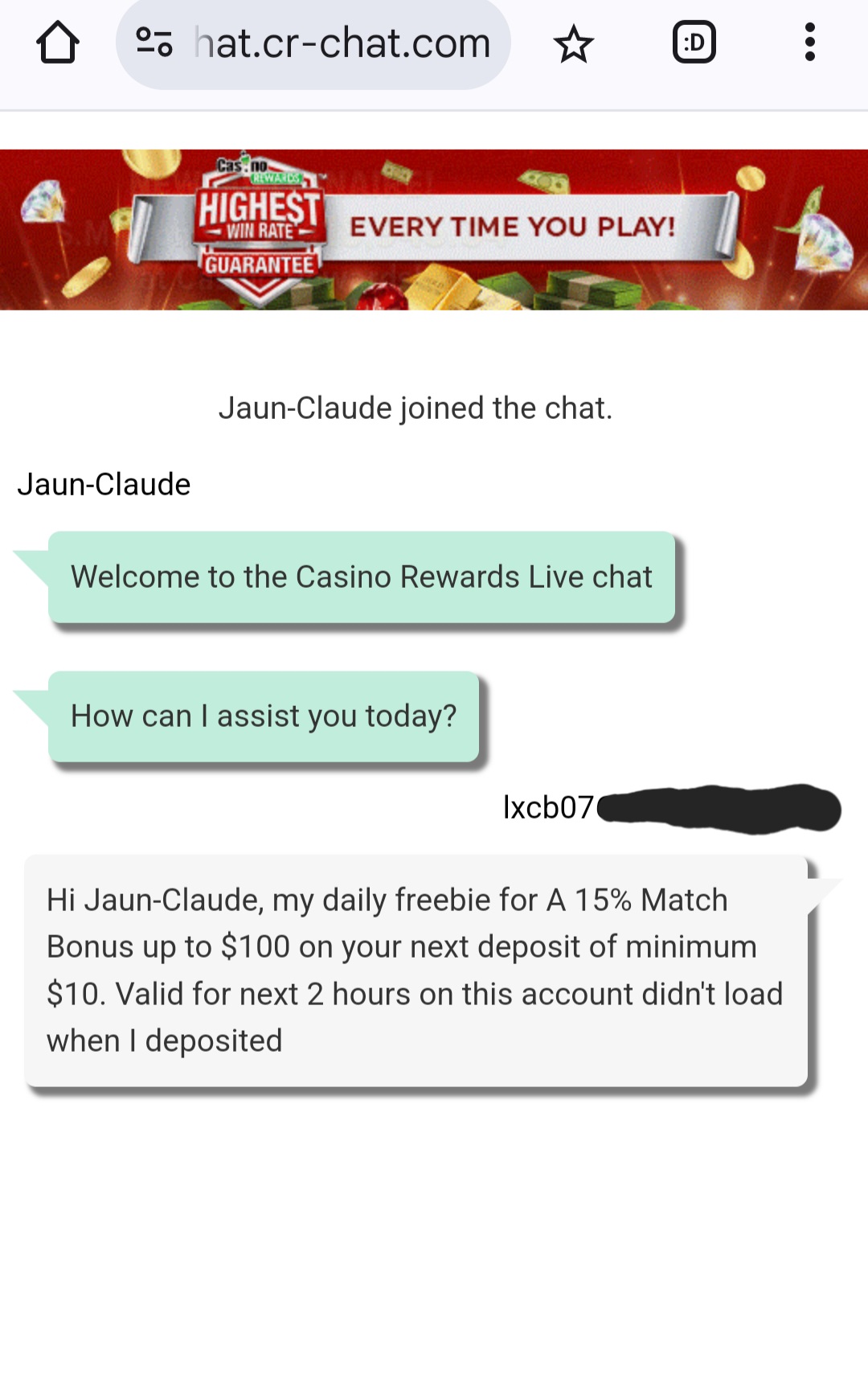The height and width of the screenshot is (1383, 868).
Task: View site info icon in address bar
Action: [x=154, y=43]
